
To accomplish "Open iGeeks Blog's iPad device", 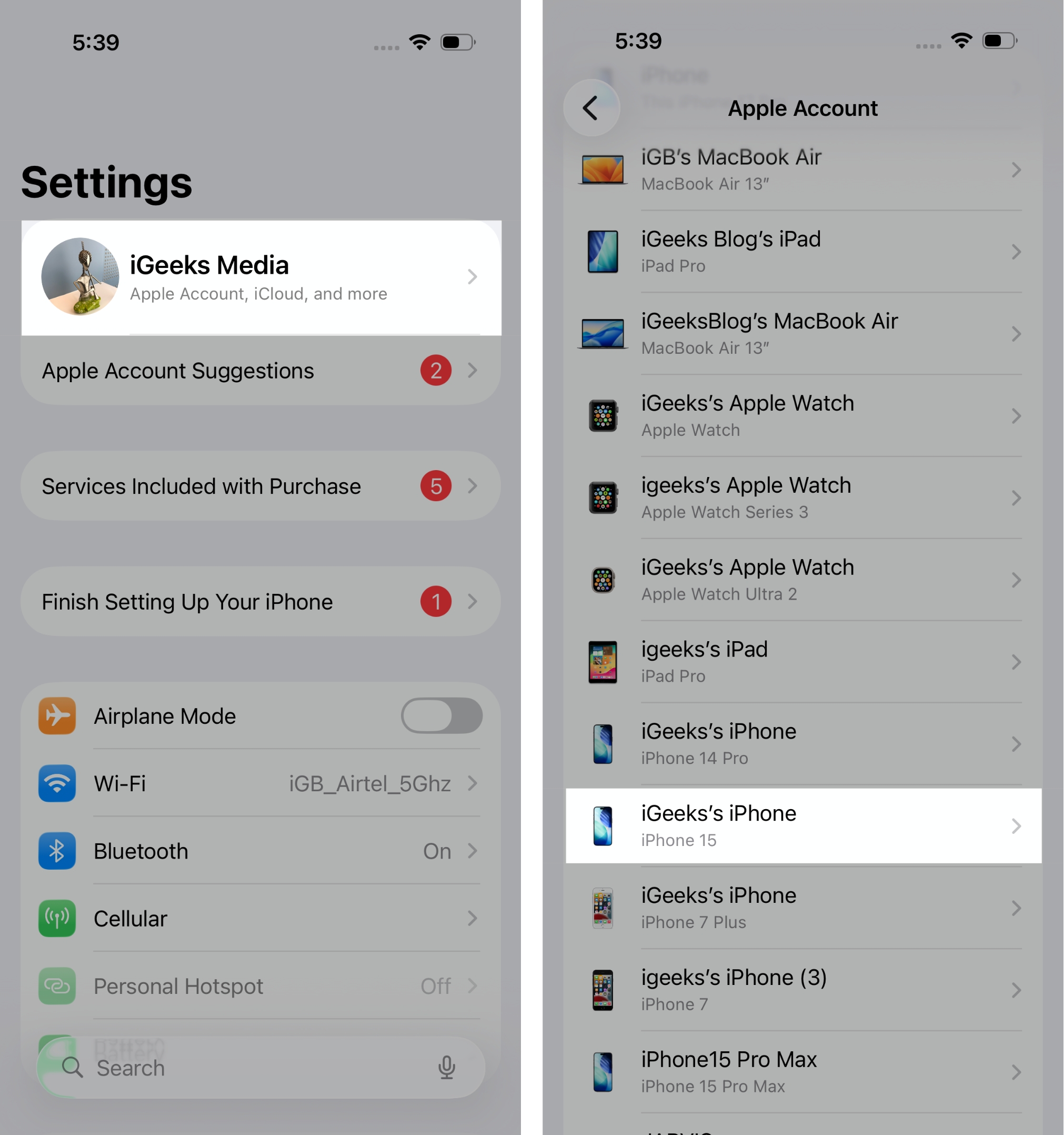I will point(802,252).
